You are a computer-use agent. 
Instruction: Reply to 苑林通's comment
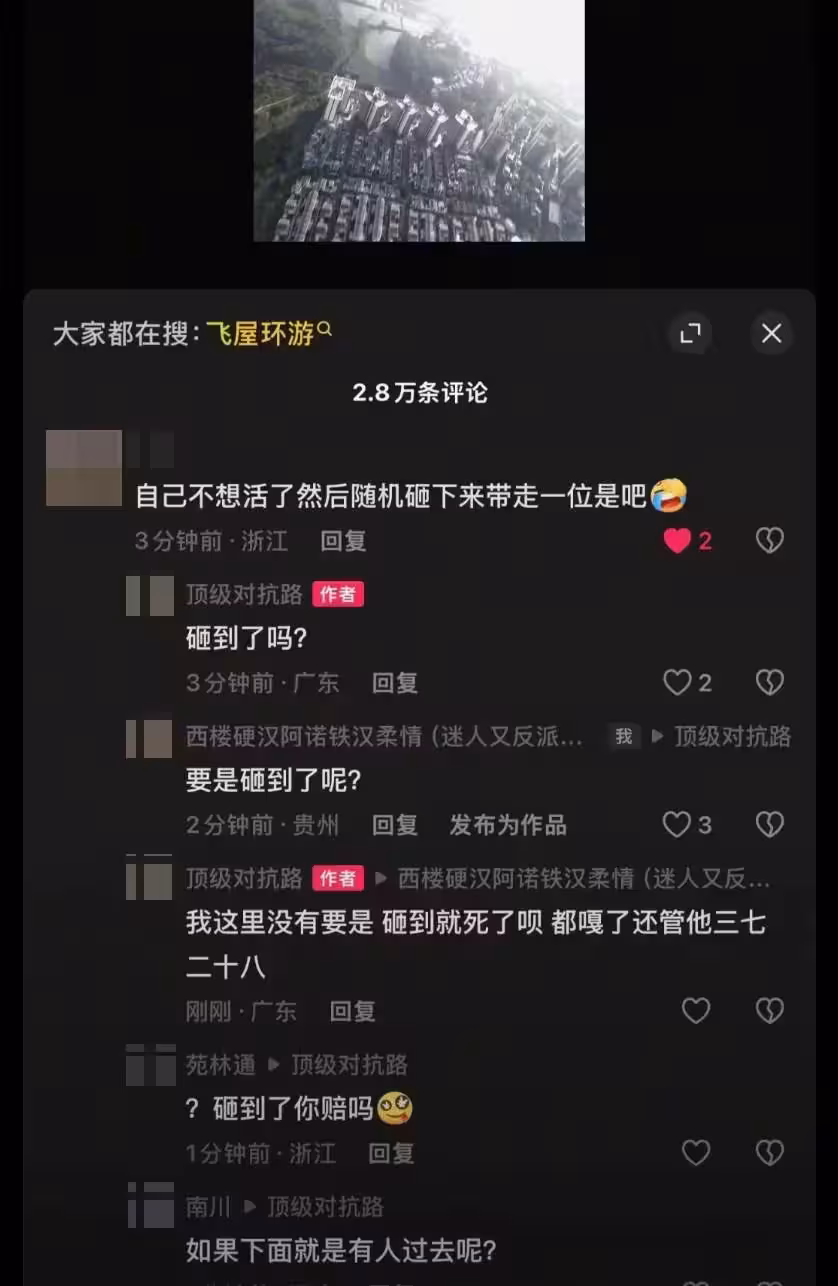(x=391, y=1153)
